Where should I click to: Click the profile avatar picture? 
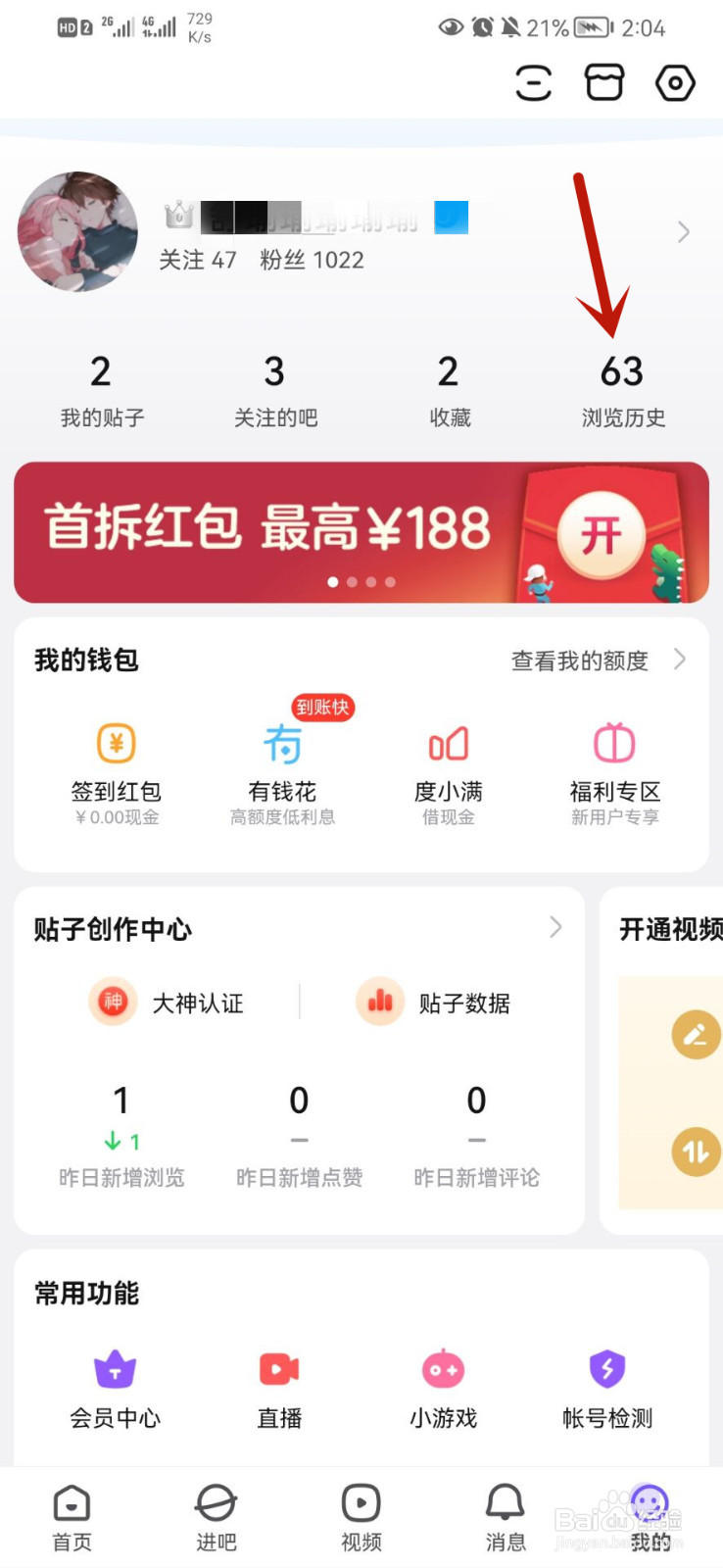[77, 232]
